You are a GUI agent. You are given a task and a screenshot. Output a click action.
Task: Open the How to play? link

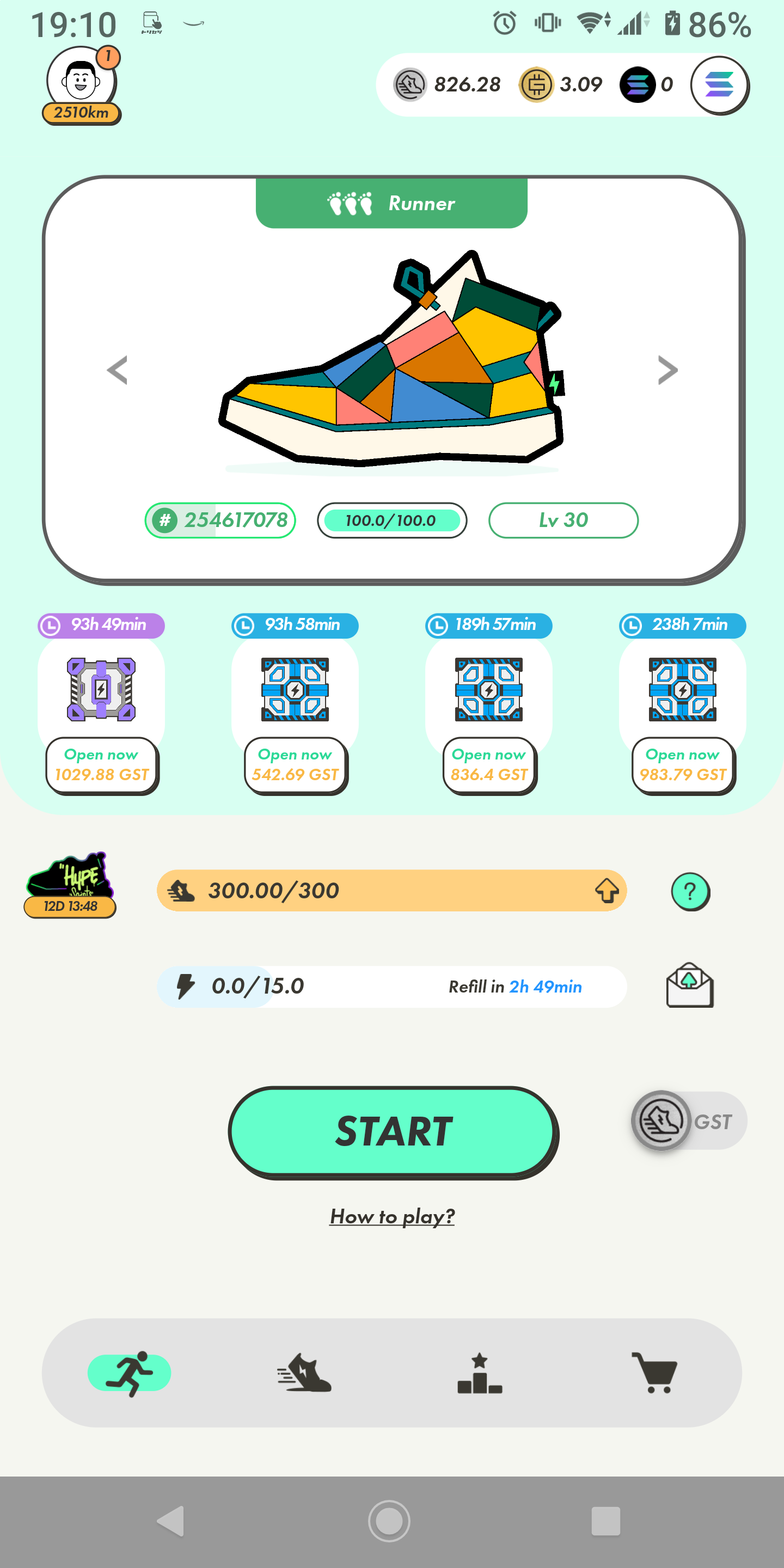[392, 1216]
